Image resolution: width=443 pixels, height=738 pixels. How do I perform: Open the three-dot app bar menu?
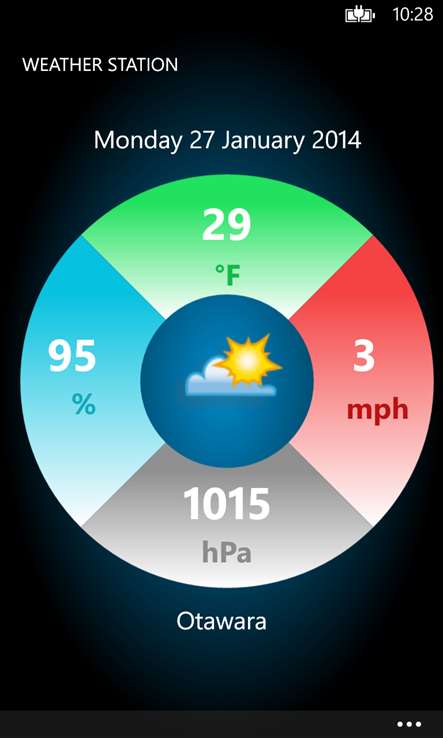click(409, 724)
